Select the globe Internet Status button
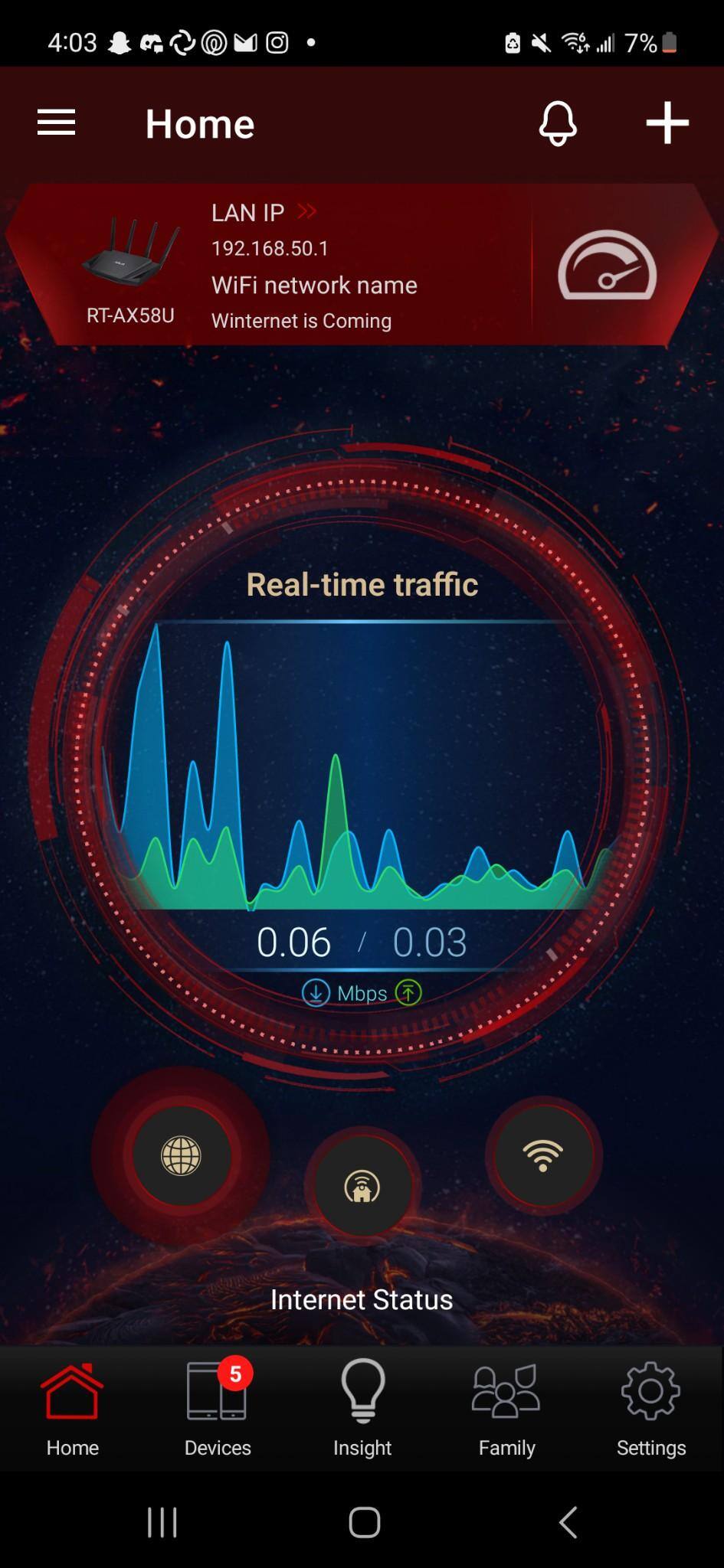This screenshot has width=724, height=1568. (182, 1155)
